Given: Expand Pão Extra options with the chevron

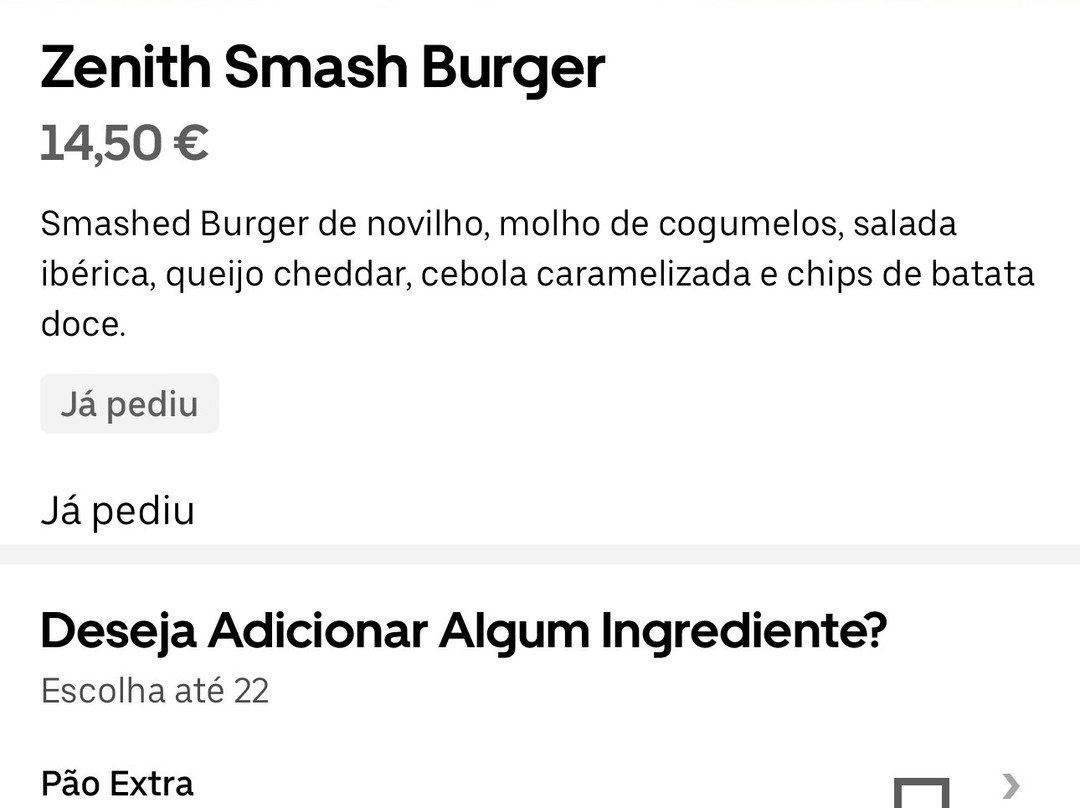Looking at the screenshot, I should pos(1011,784).
